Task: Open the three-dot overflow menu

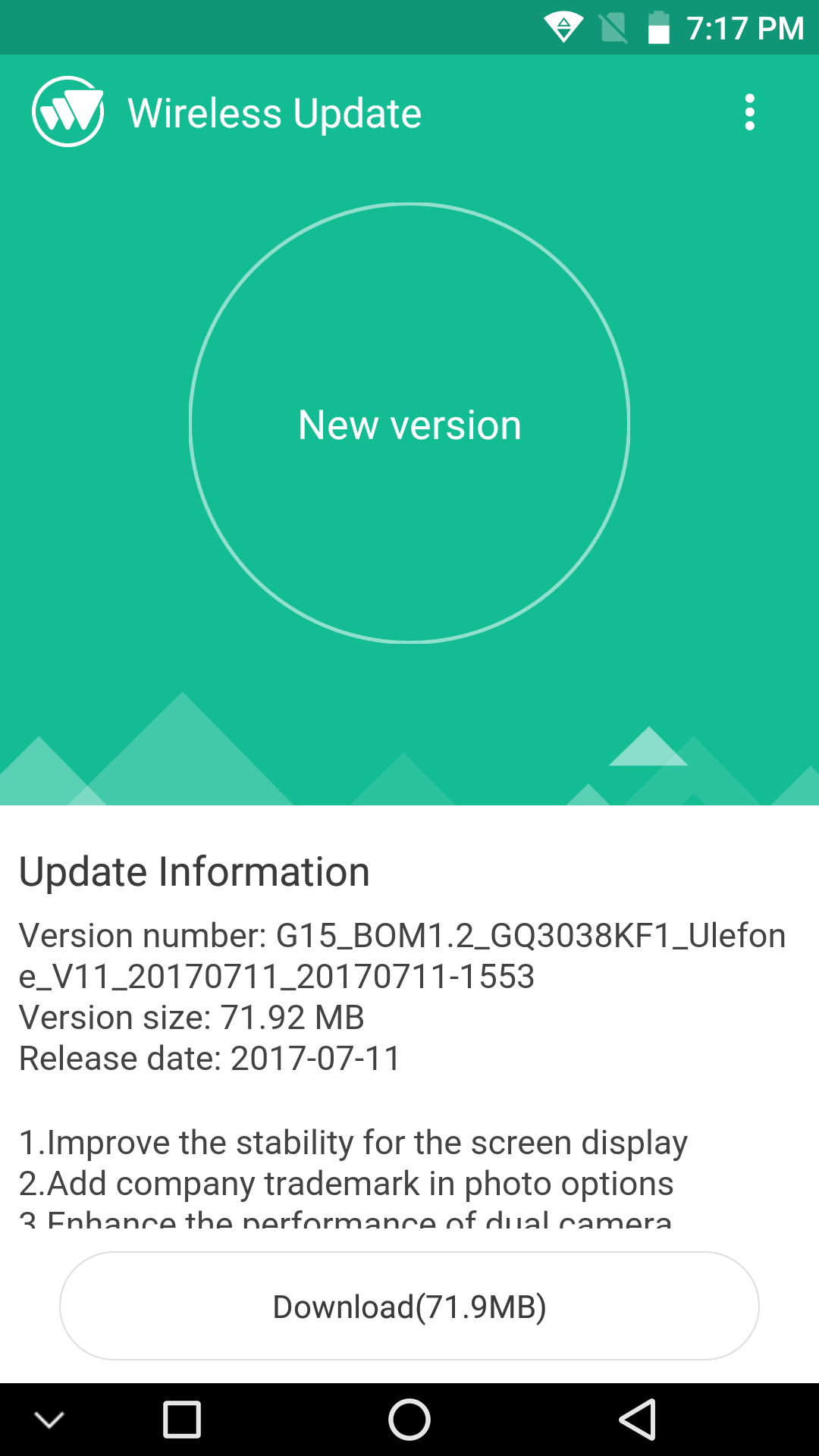Action: 749,112
